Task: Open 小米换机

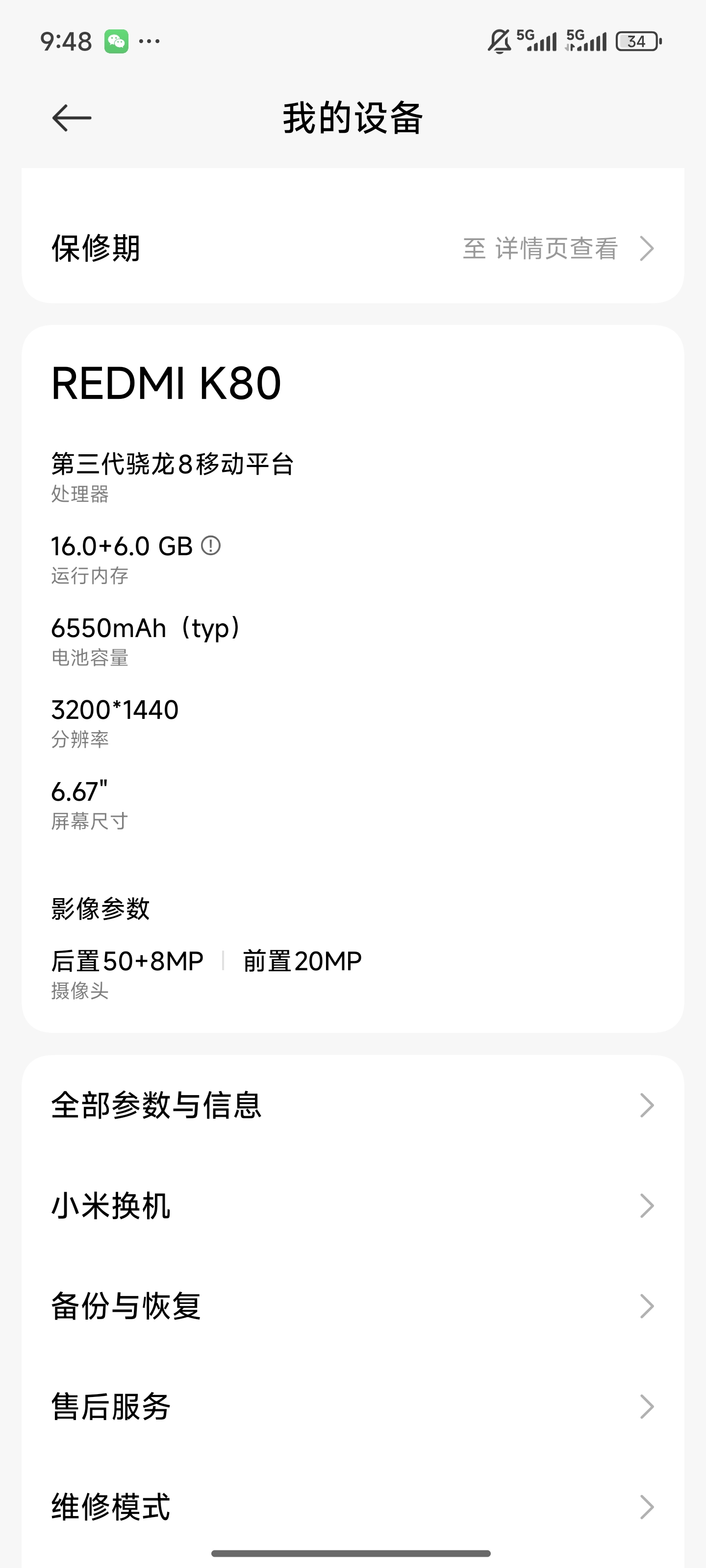Action: (353, 1206)
